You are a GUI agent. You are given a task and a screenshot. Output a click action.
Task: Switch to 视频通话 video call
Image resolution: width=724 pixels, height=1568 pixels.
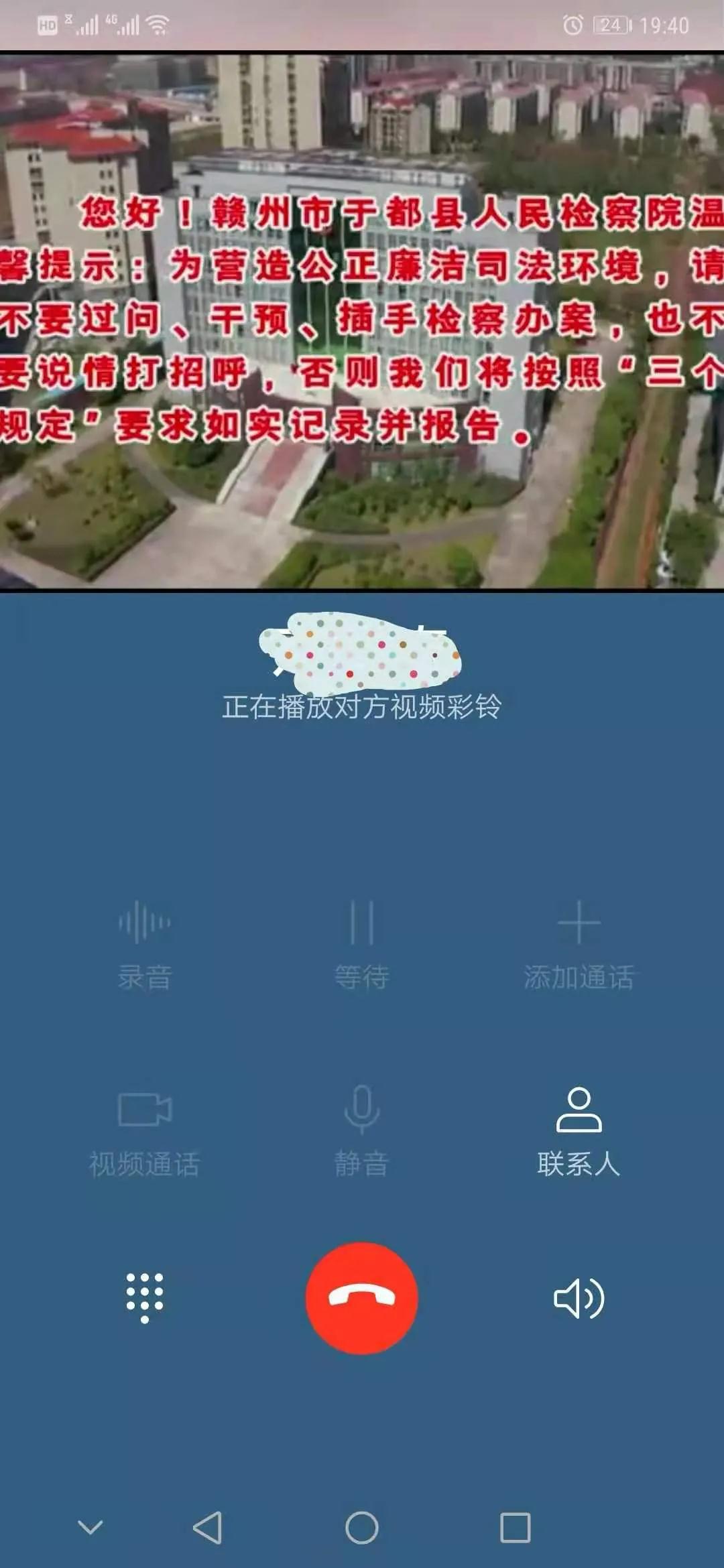click(x=145, y=1132)
